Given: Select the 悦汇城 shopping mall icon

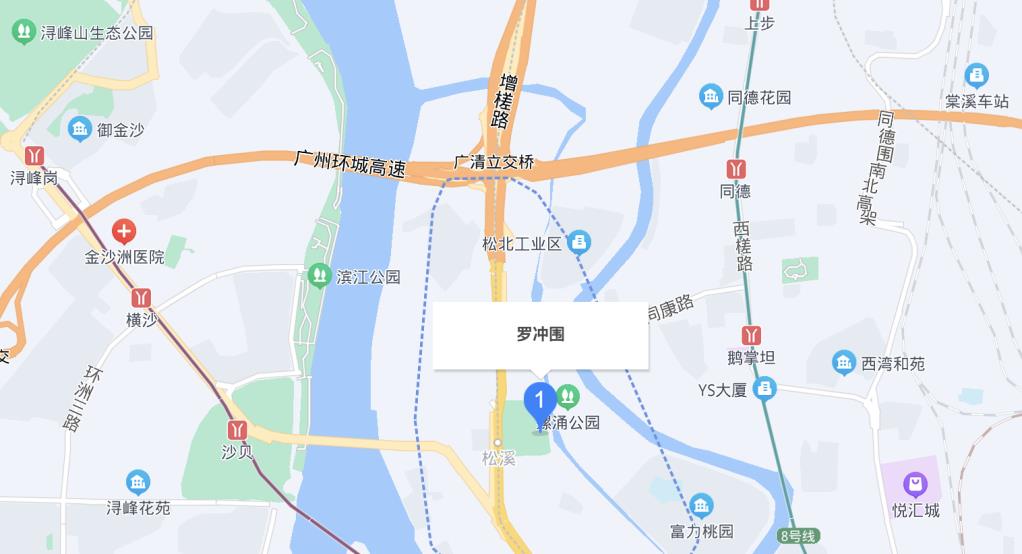Looking at the screenshot, I should click(x=915, y=485).
